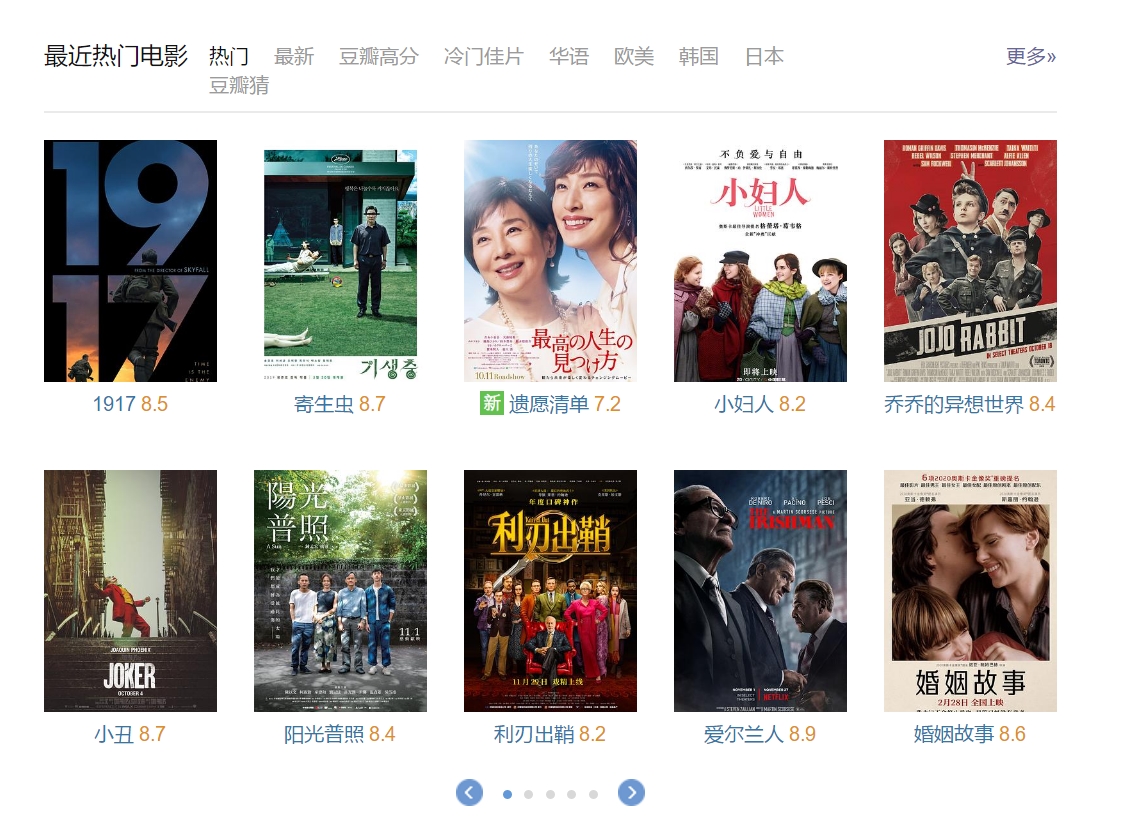The image size is (1133, 816).
Task: Open the 爱尔兰人 movie poster
Action: (760, 591)
